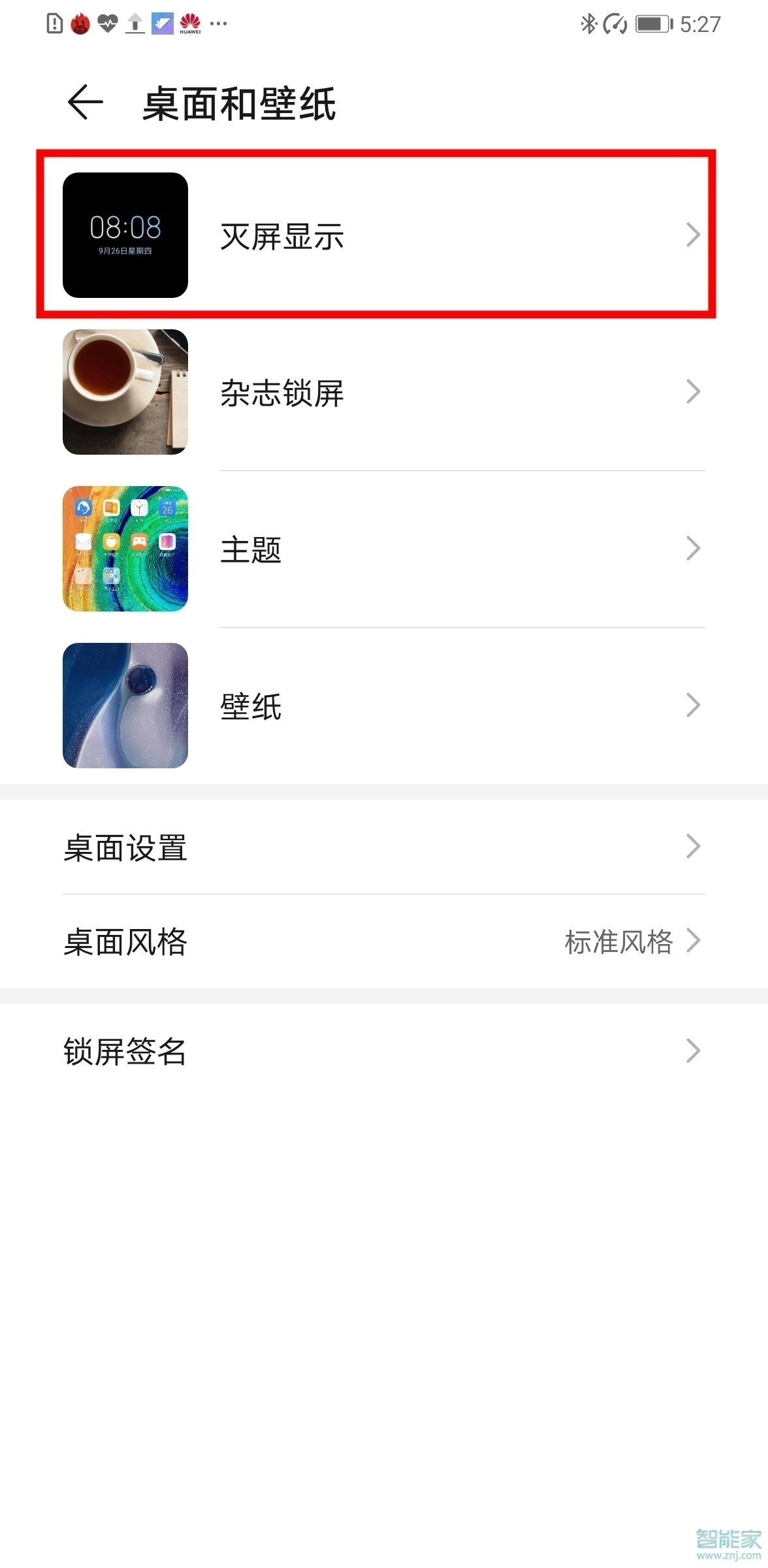Open the 锁屏签名 option

[384, 1051]
